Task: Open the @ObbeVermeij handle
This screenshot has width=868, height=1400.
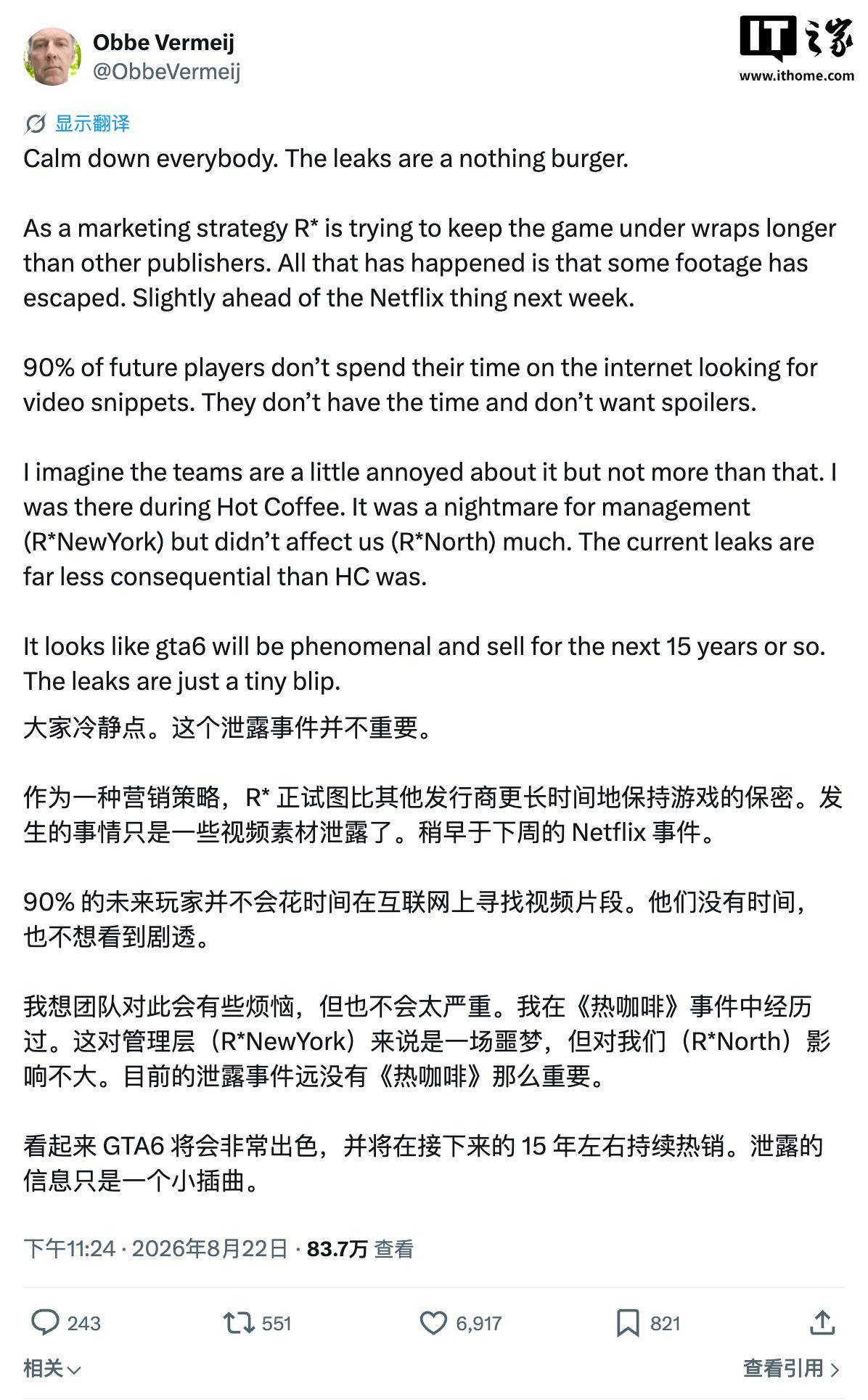Action: pyautogui.click(x=166, y=71)
